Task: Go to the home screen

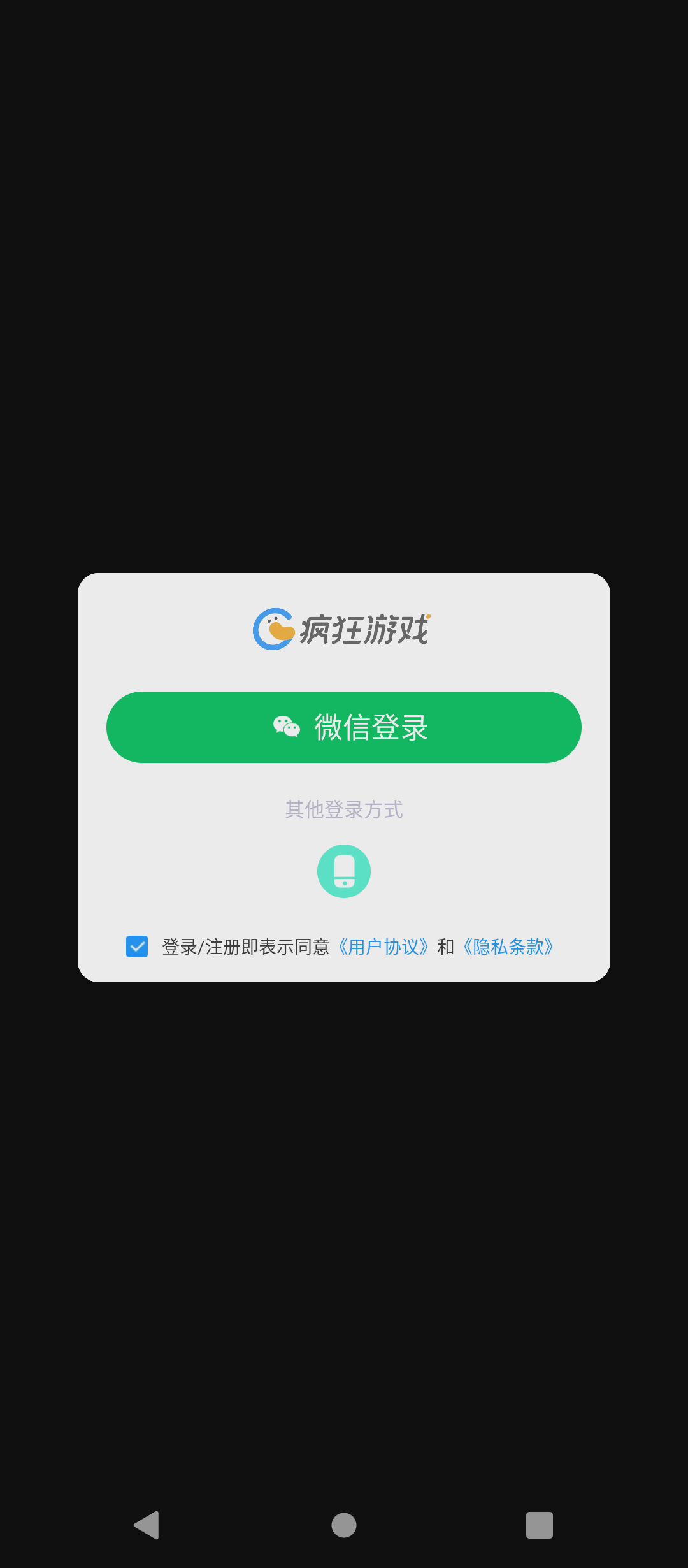Action: [x=344, y=1525]
